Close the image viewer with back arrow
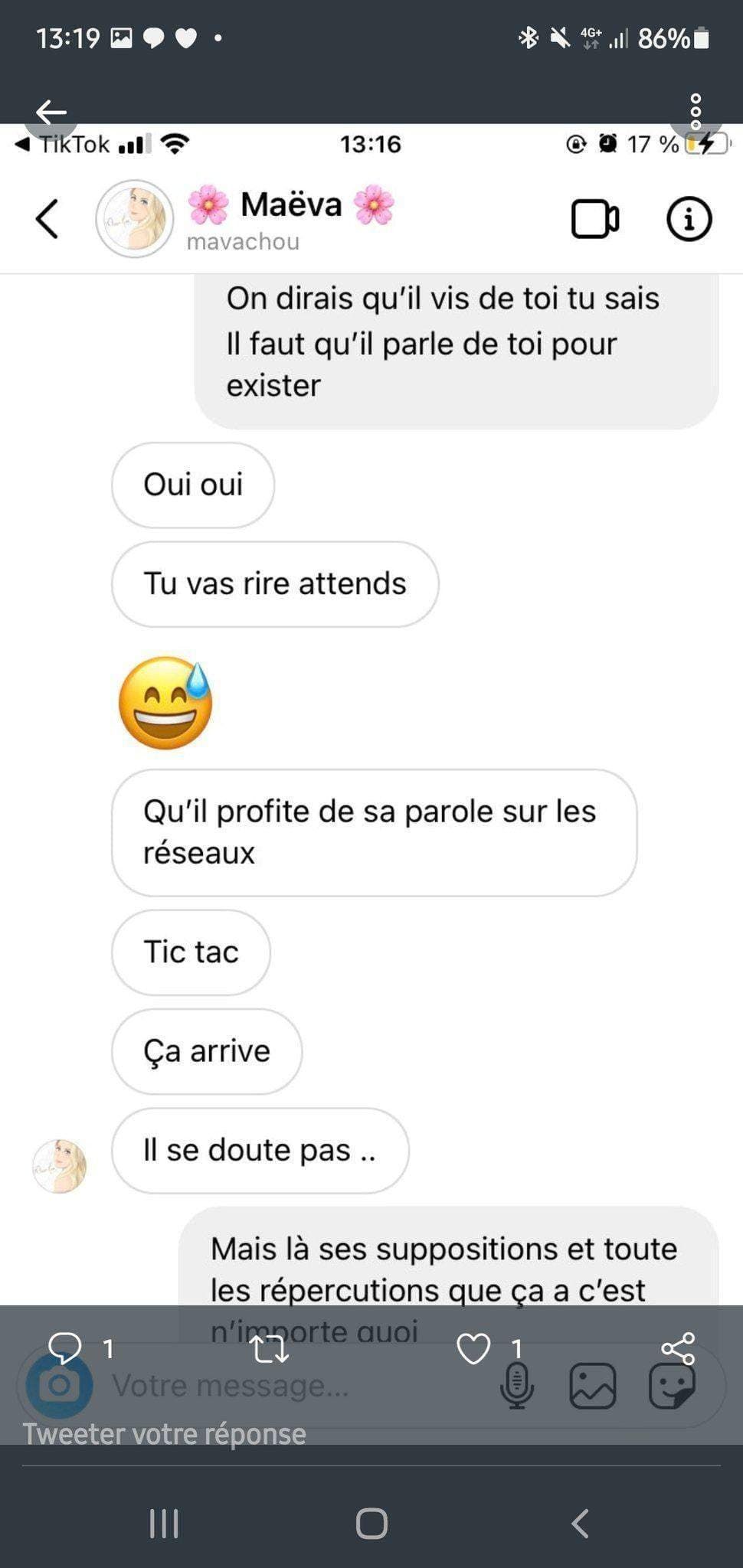The image size is (743, 1568). 51,113
